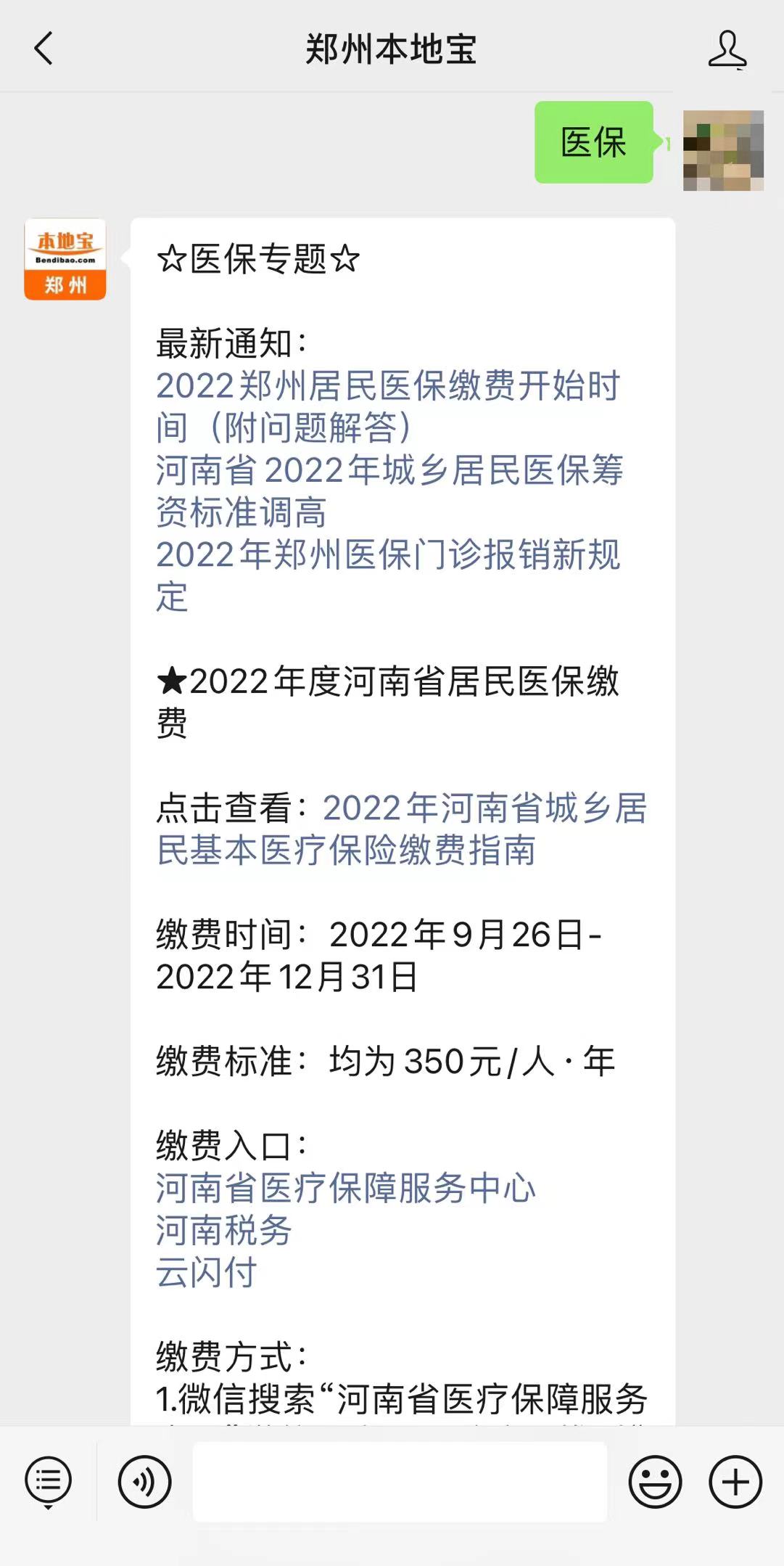Open the 河南税务 link
Screen dimensions: 784x1566
[x=223, y=1230]
